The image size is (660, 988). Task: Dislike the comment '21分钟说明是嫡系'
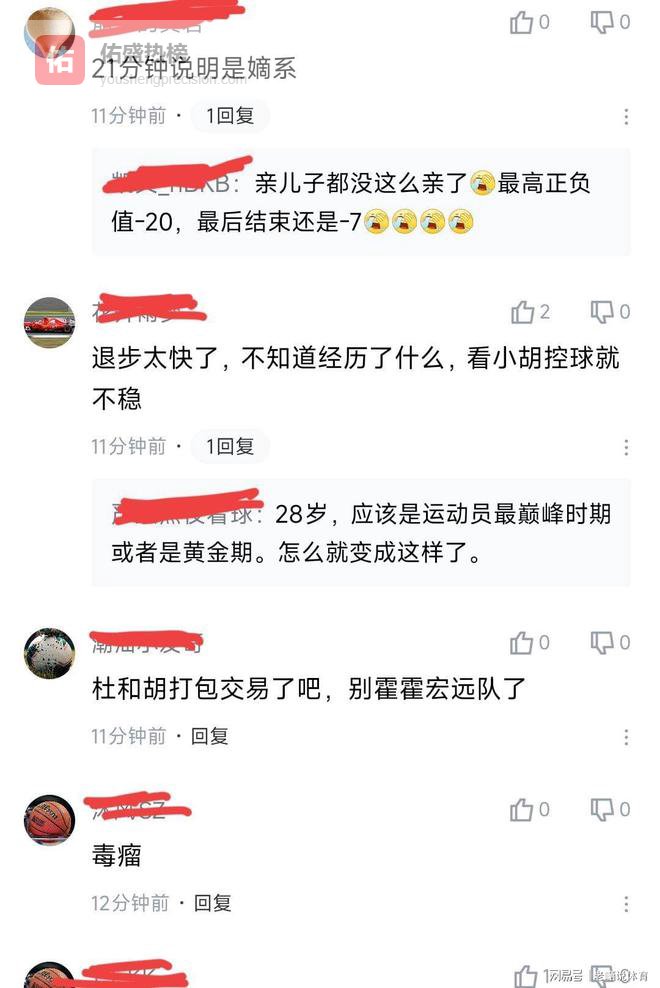tap(603, 22)
